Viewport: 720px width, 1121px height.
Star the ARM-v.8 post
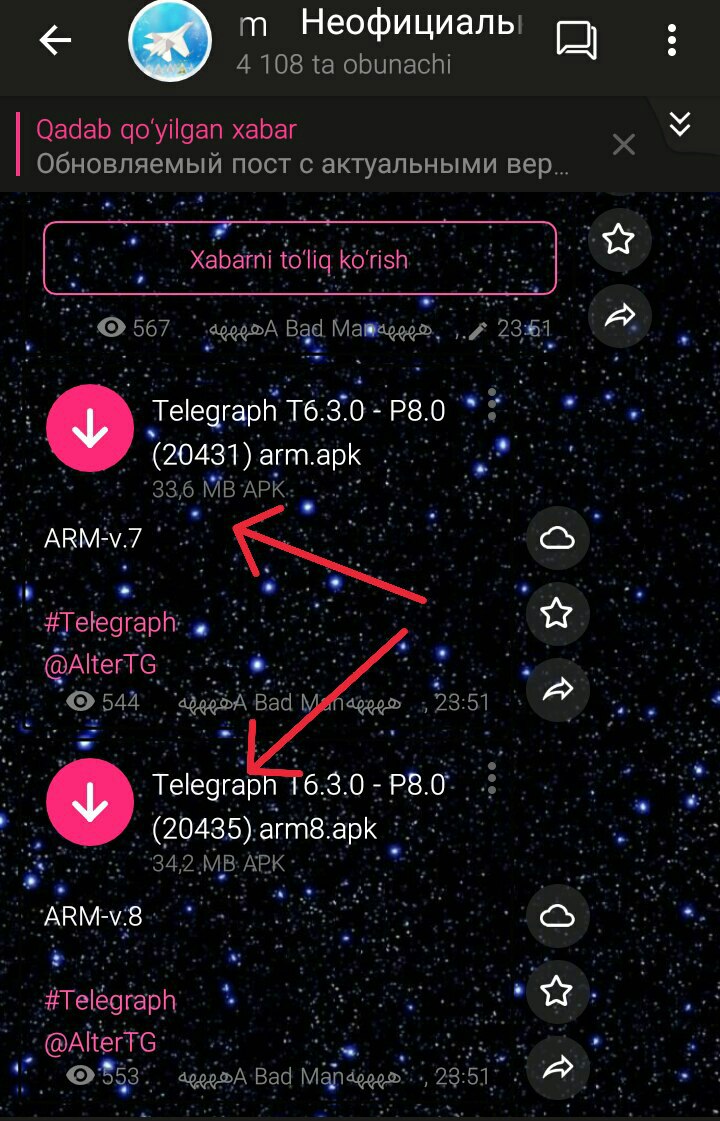(x=557, y=991)
